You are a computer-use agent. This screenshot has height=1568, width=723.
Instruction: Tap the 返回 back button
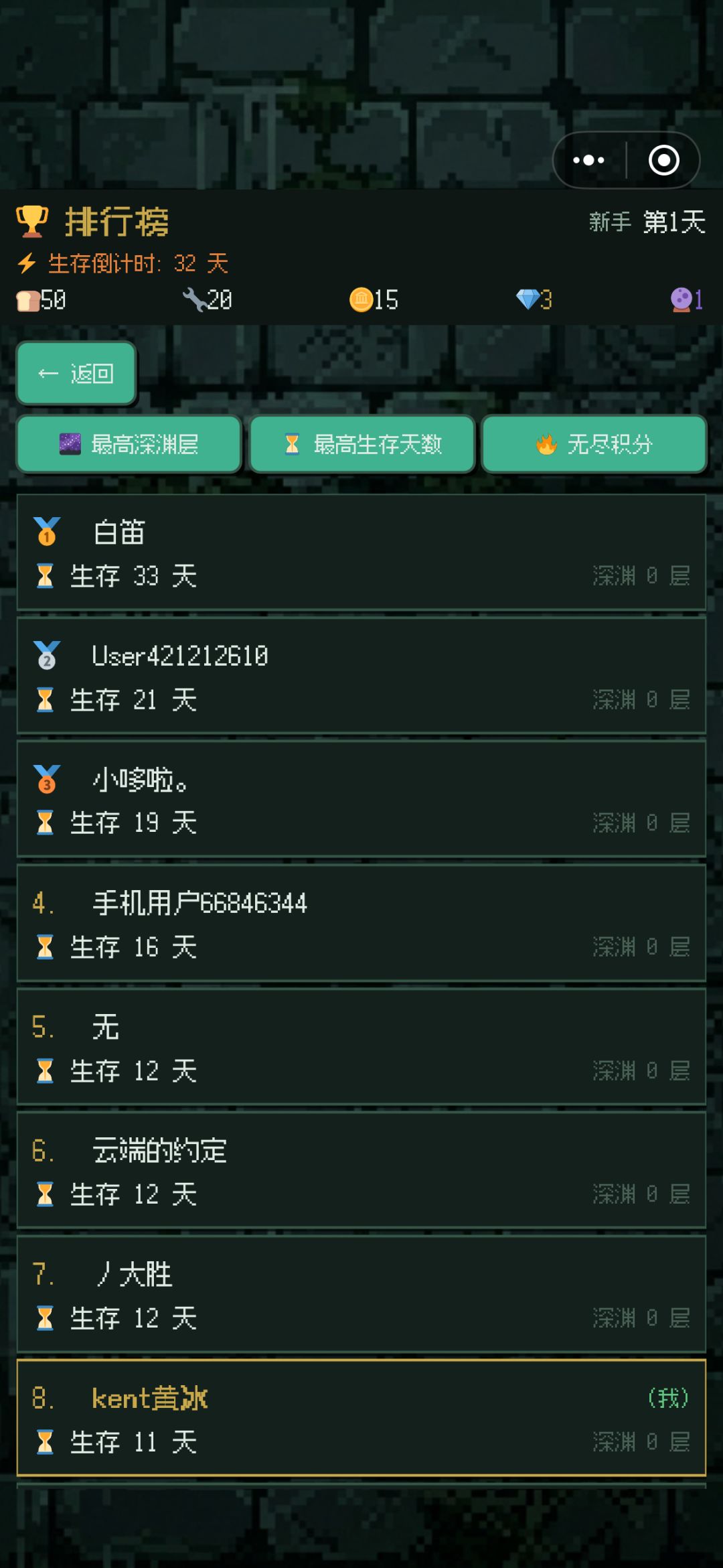pyautogui.click(x=76, y=373)
